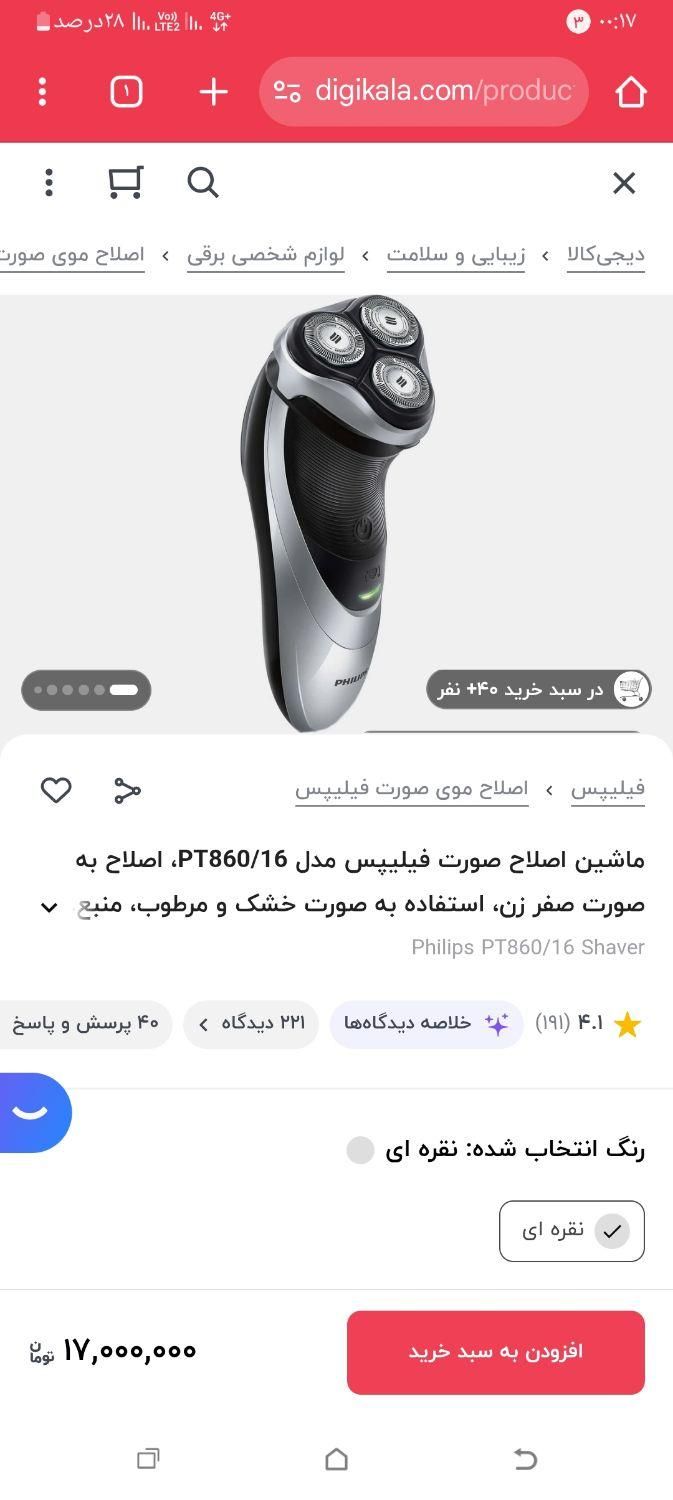673x1500 pixels.
Task: View the ۲۲۱ دیدگاه reviews
Action: pyautogui.click(x=251, y=1024)
